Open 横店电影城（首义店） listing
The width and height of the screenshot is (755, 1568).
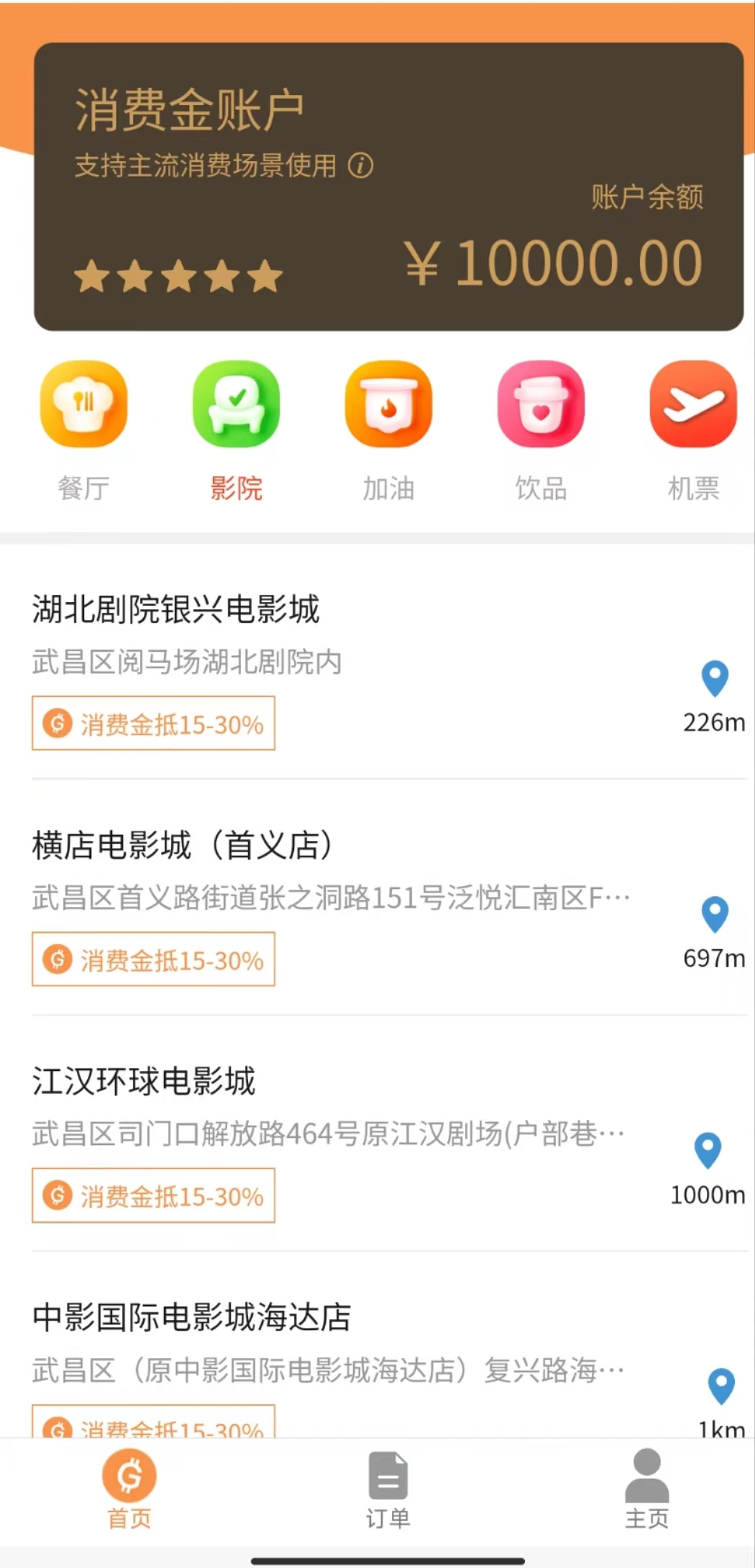183,845
